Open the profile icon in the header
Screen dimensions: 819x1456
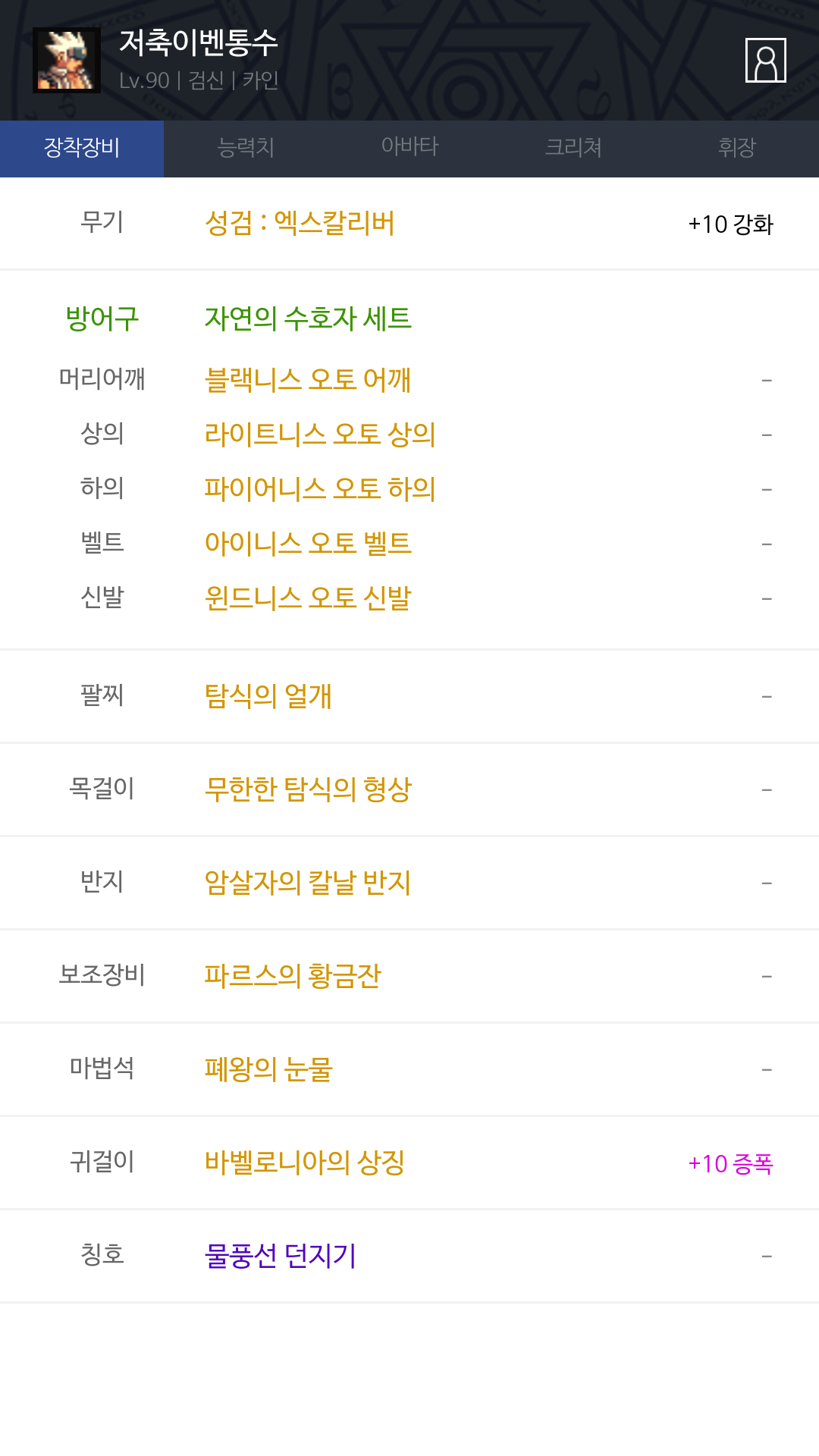[x=765, y=60]
